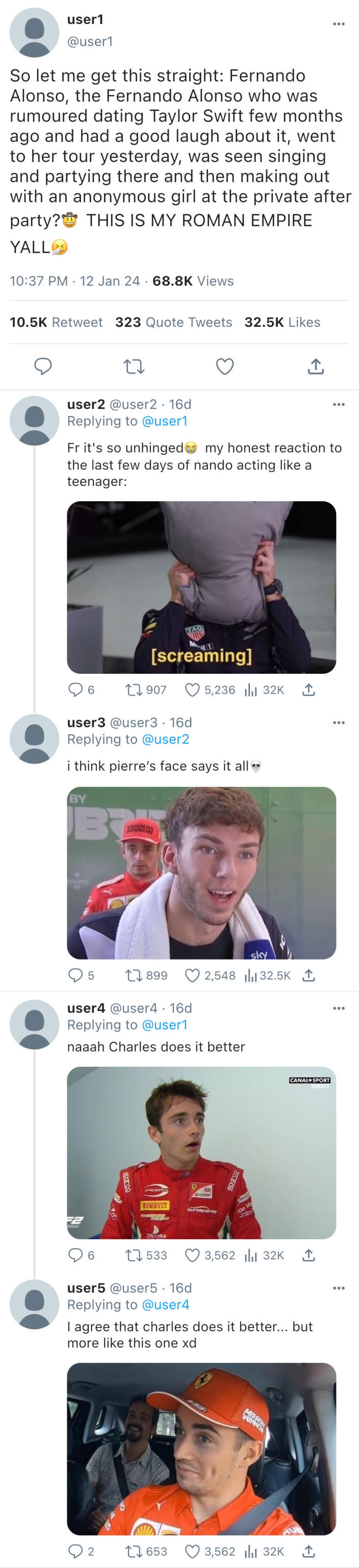This screenshot has width=359, height=1568.
Task: Retweet user1's main tweet
Action: coord(134,366)
